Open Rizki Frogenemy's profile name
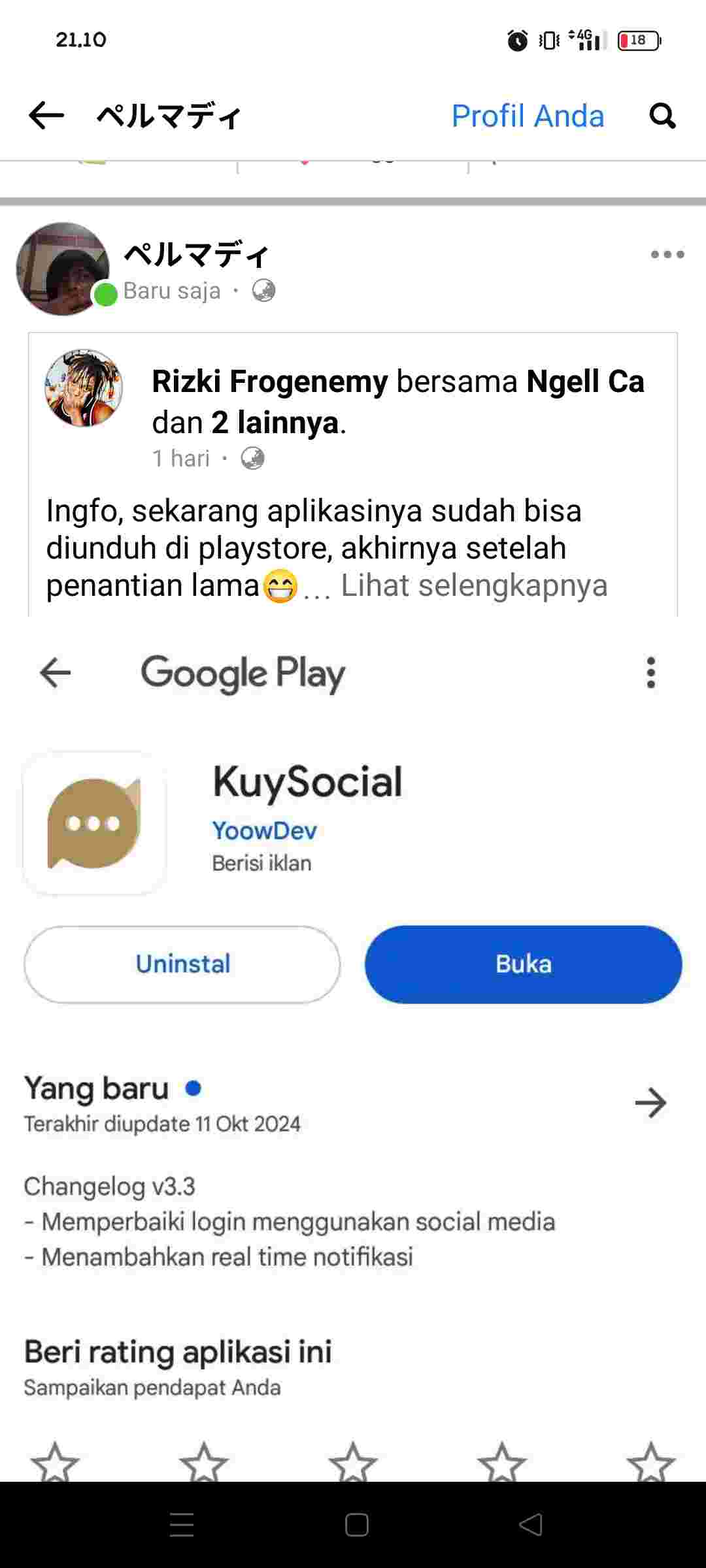This screenshot has height=1568, width=706. [269, 382]
